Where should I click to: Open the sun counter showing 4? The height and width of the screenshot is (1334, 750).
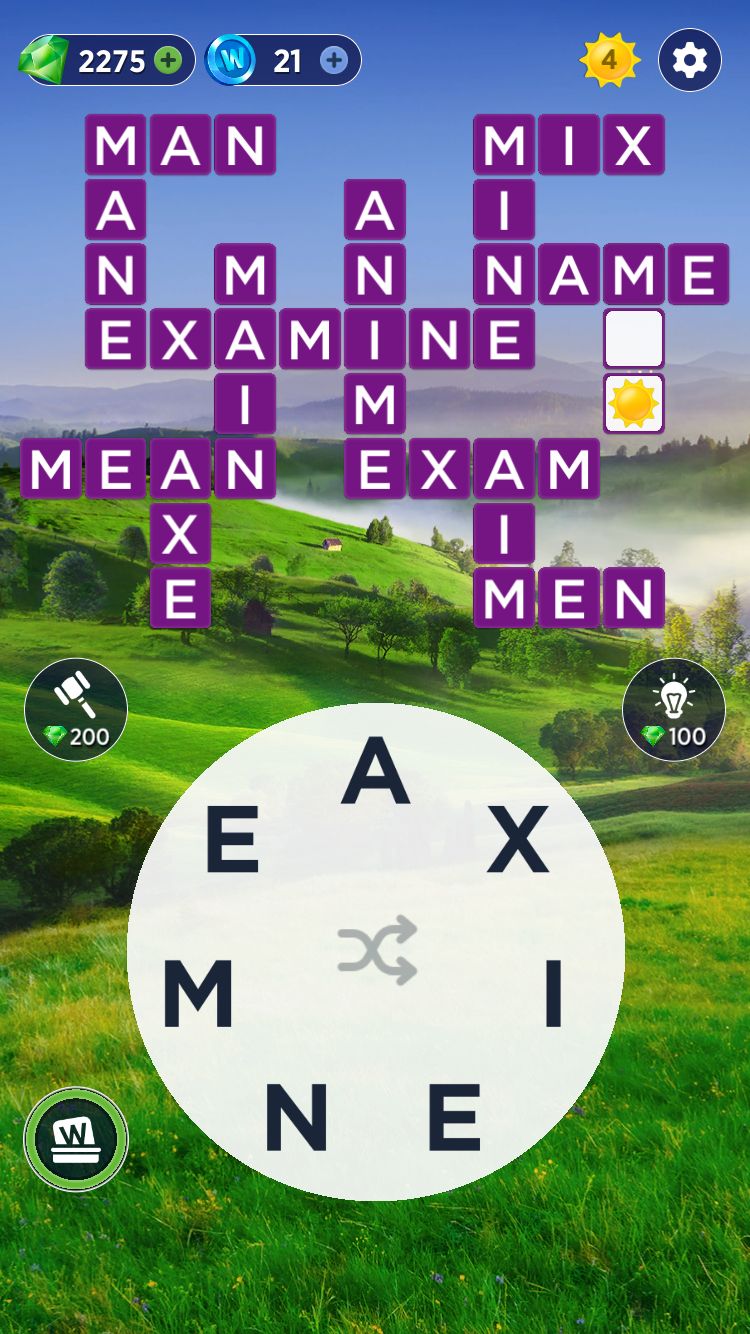click(x=608, y=61)
